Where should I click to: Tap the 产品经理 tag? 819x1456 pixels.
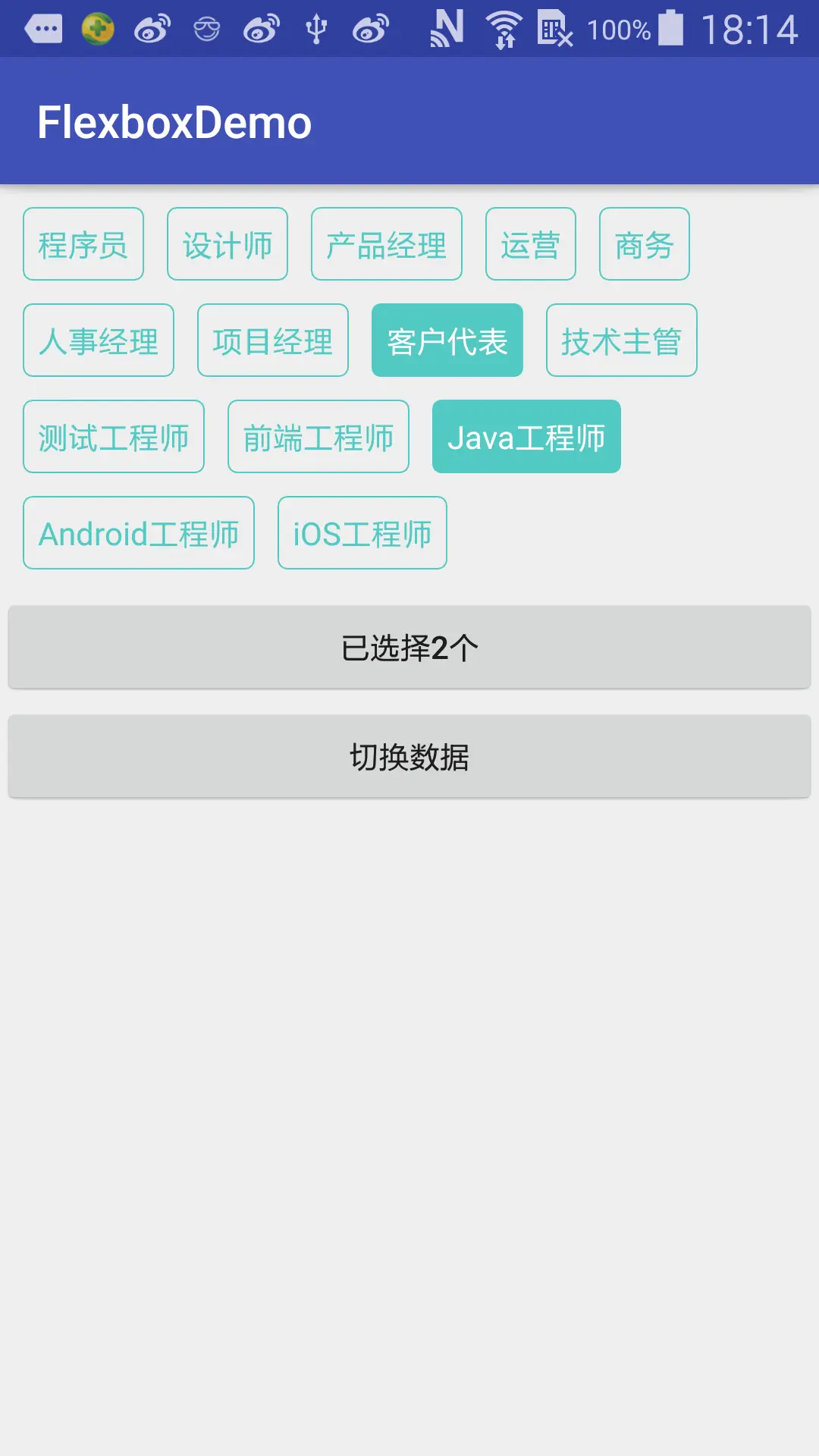point(387,244)
